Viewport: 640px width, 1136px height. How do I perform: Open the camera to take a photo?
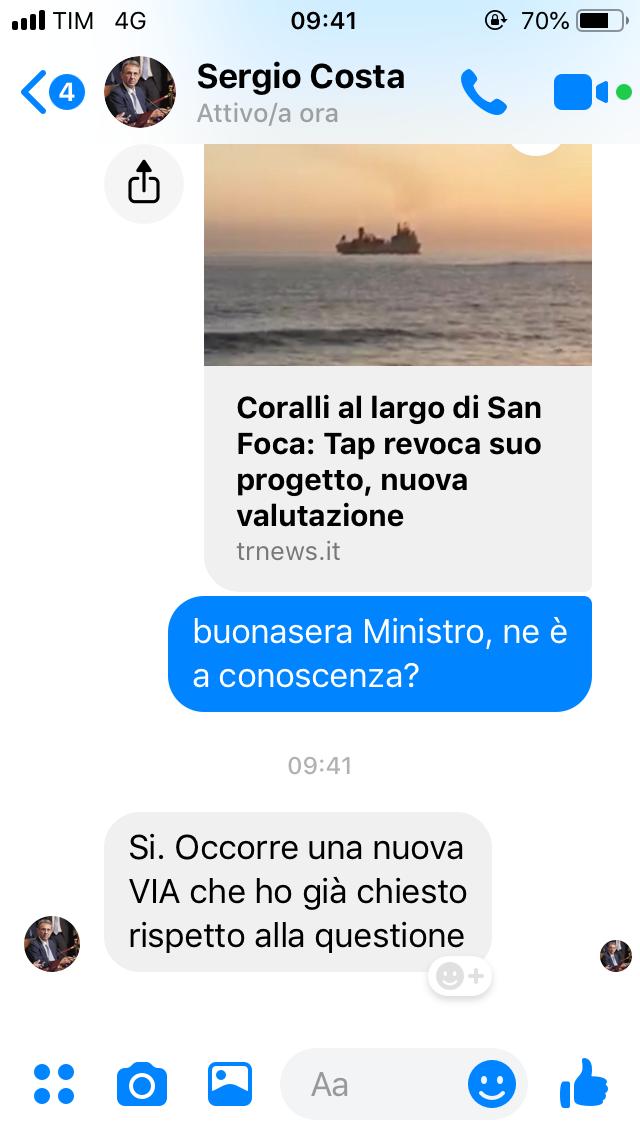pos(142,1084)
